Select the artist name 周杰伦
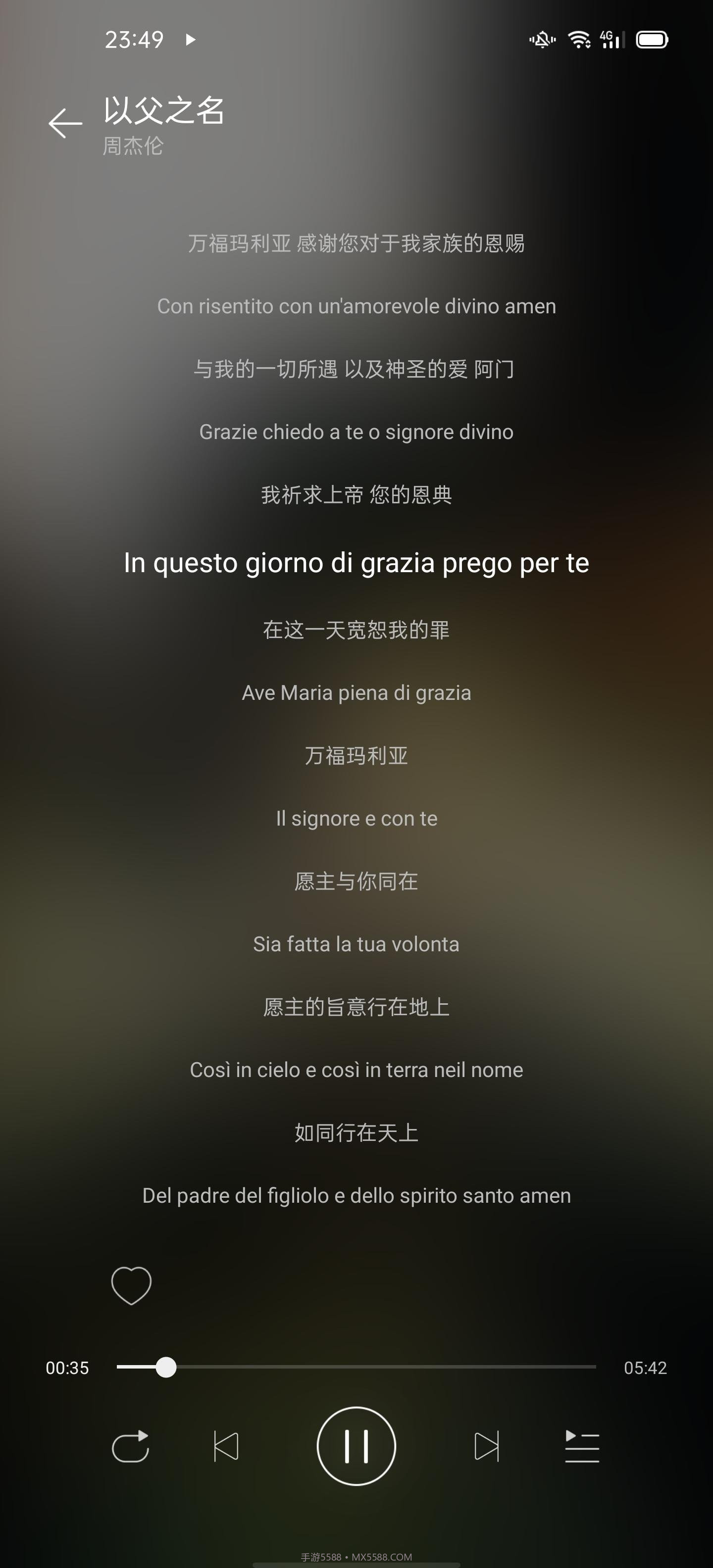 132,146
